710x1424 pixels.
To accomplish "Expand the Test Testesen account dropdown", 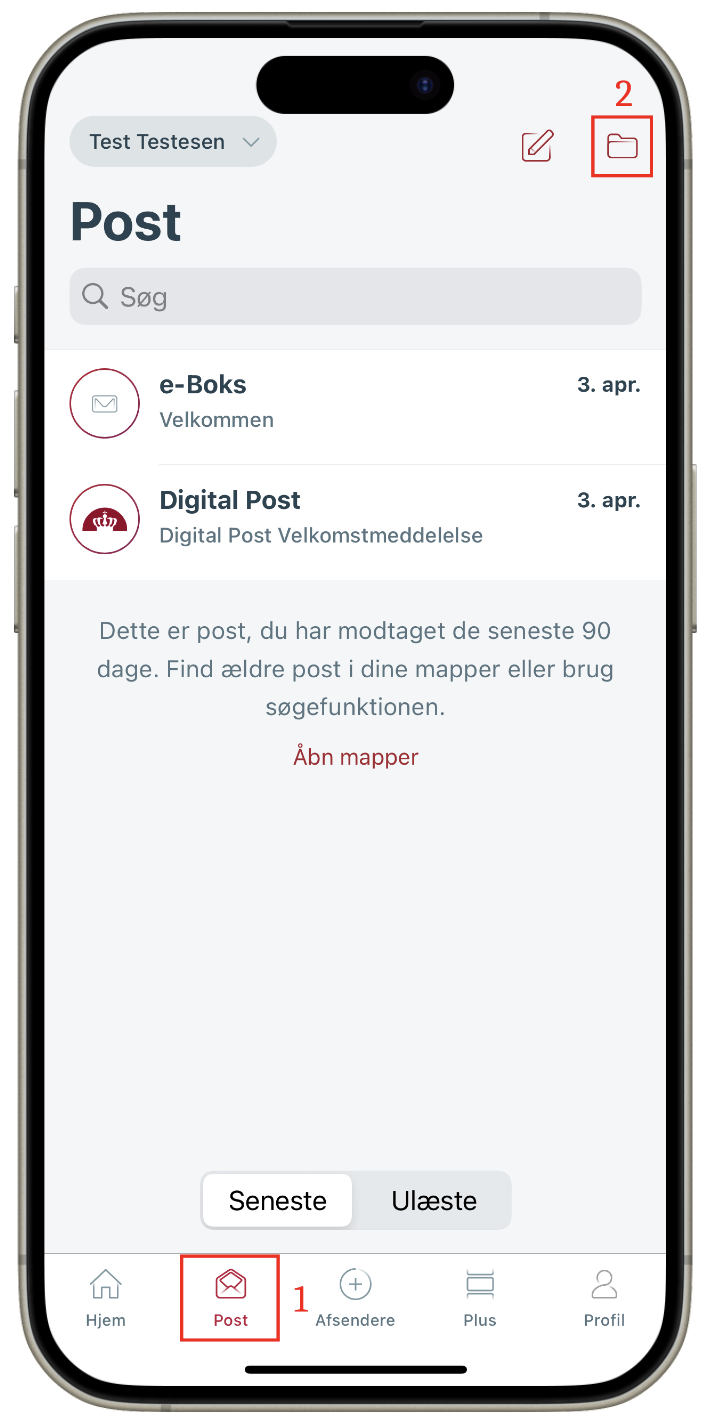I will pyautogui.click(x=173, y=142).
